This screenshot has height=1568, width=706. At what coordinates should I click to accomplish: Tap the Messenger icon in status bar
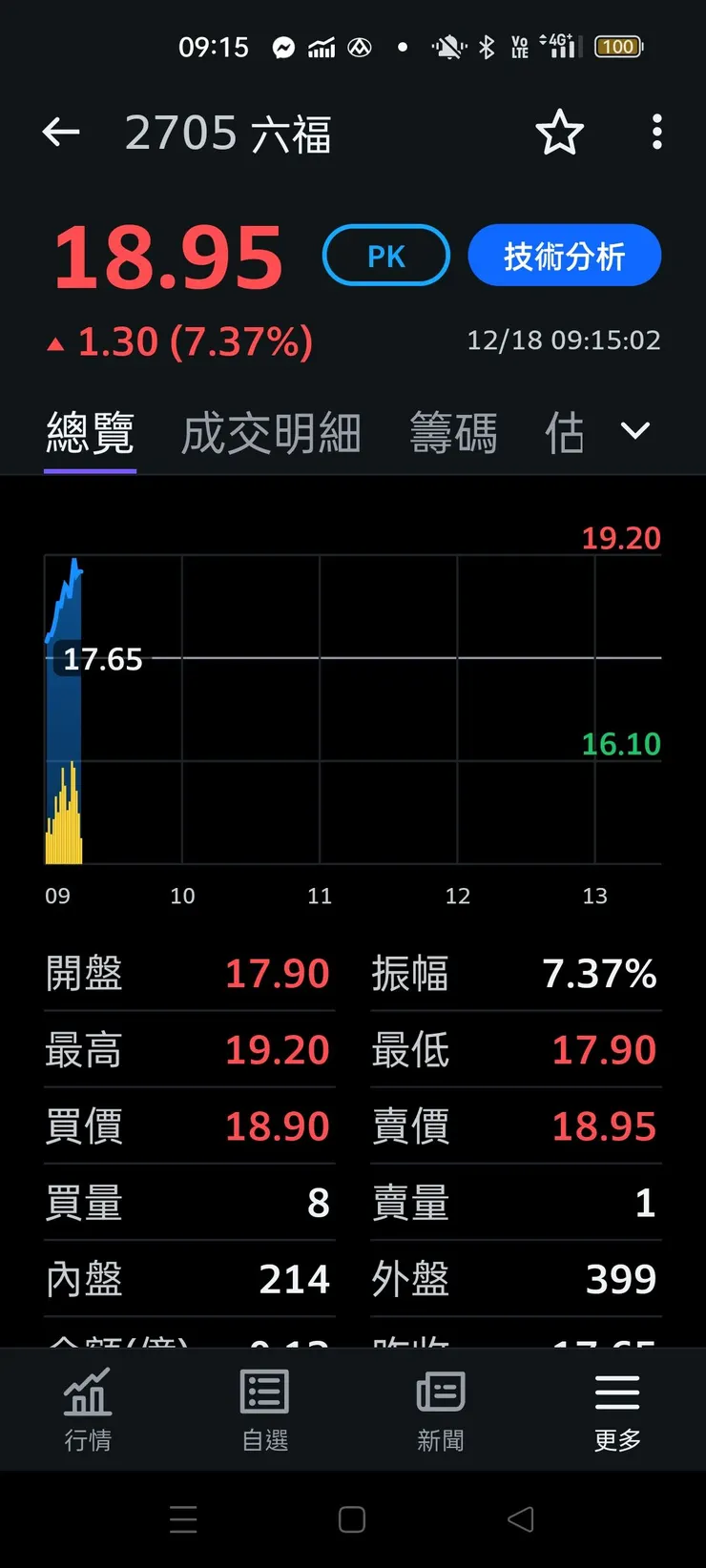(285, 46)
